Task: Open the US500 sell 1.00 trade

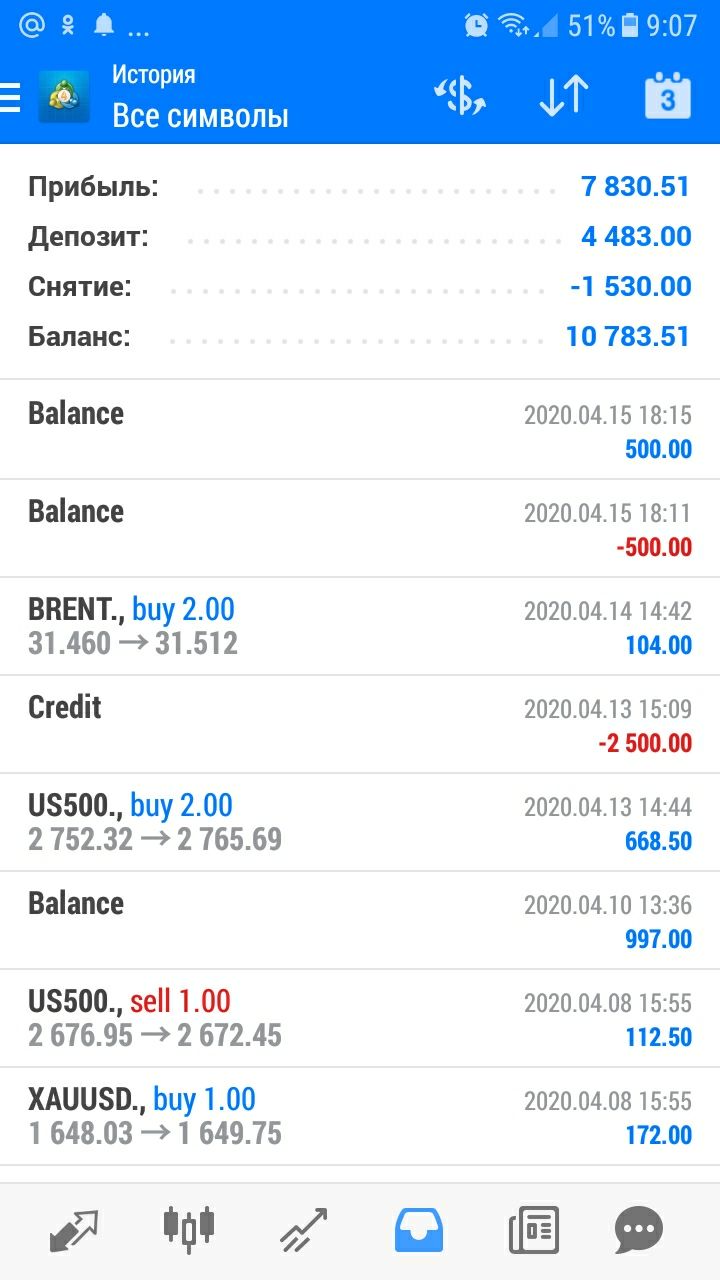Action: click(x=360, y=1018)
